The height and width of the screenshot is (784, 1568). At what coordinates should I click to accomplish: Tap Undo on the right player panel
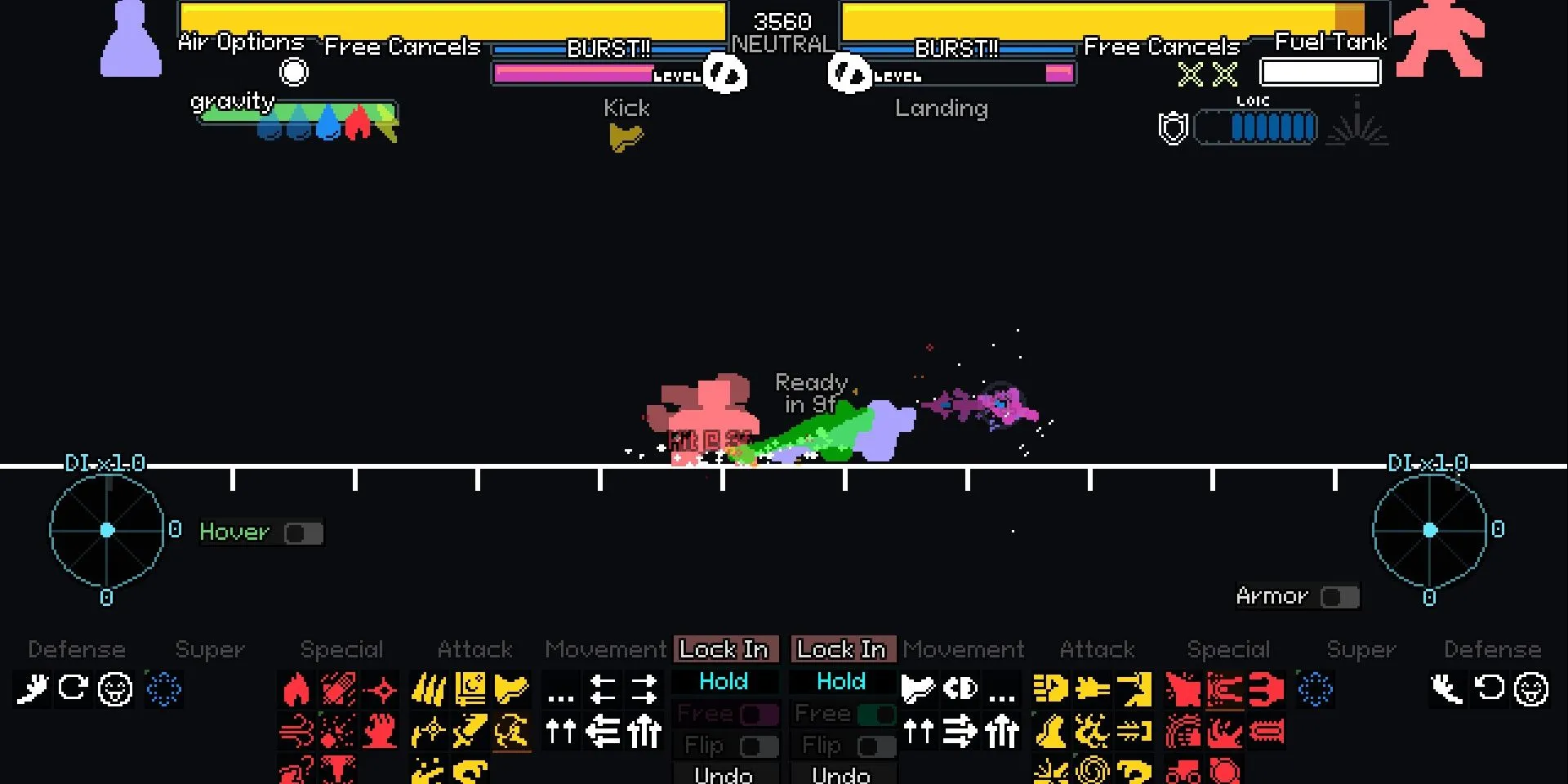point(841,774)
